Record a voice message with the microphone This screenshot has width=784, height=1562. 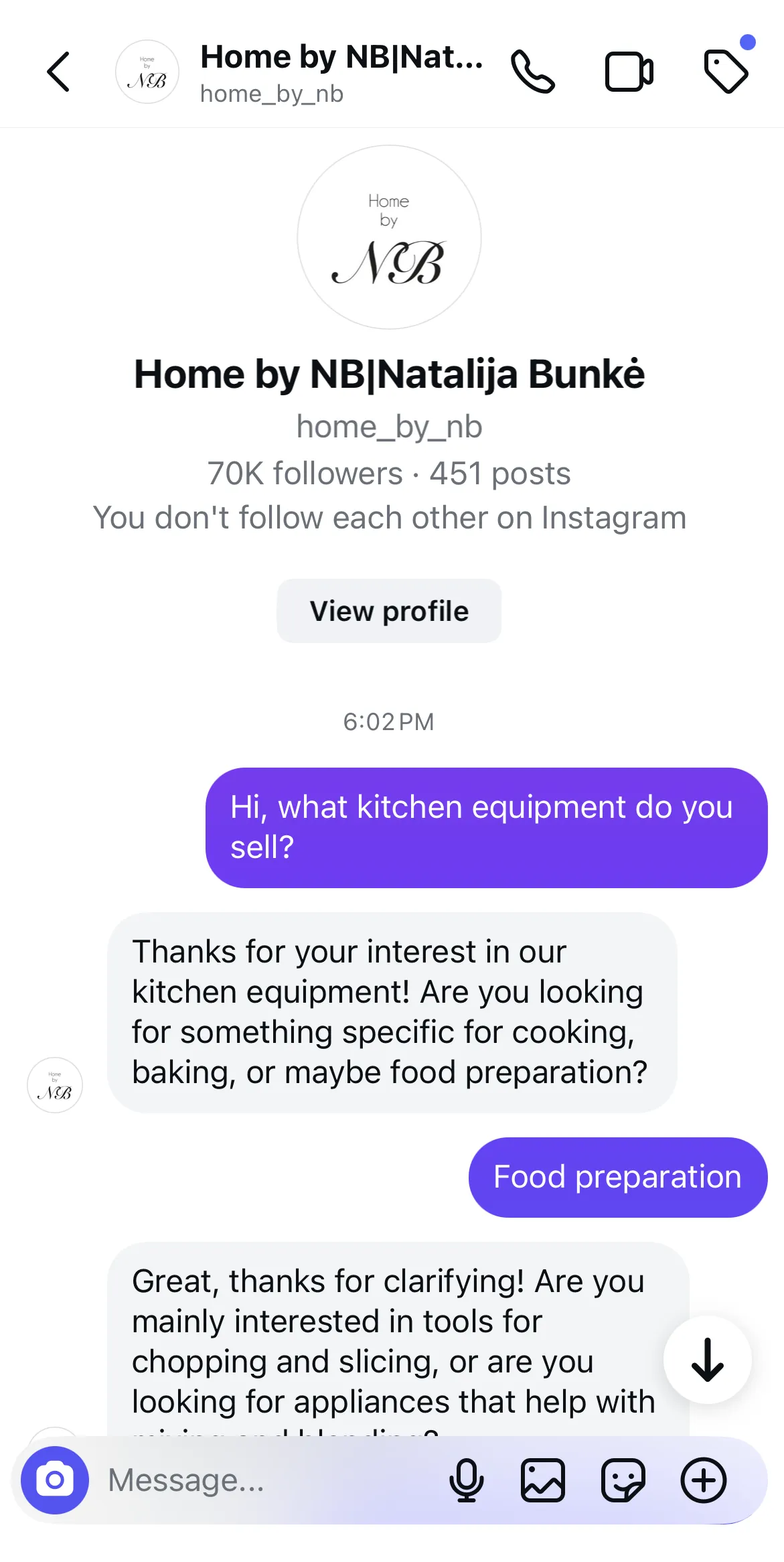point(467,1480)
